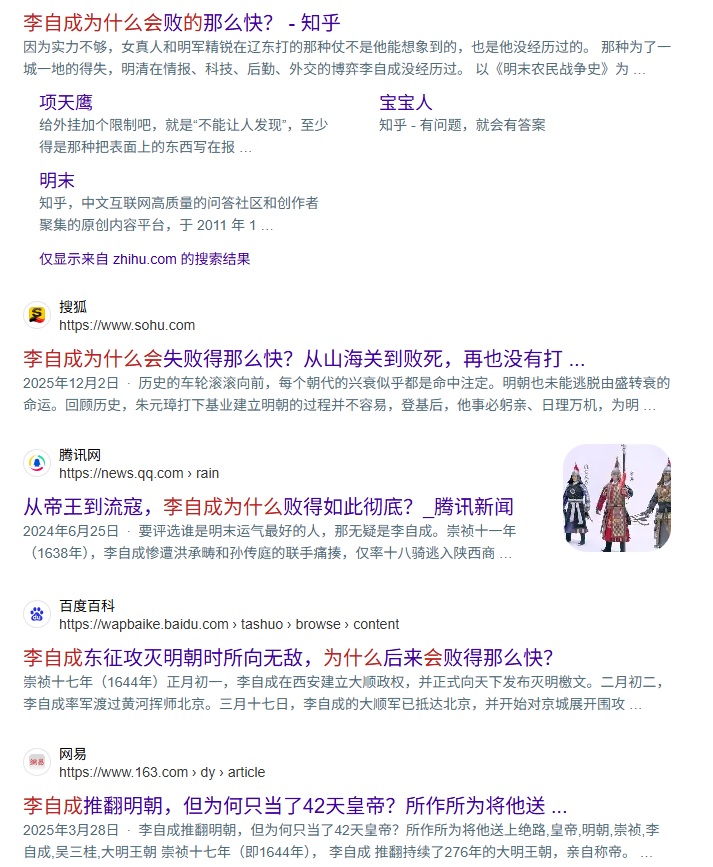713x867 pixels.
Task: Visit the news.qq.com source link
Action: click(139, 473)
